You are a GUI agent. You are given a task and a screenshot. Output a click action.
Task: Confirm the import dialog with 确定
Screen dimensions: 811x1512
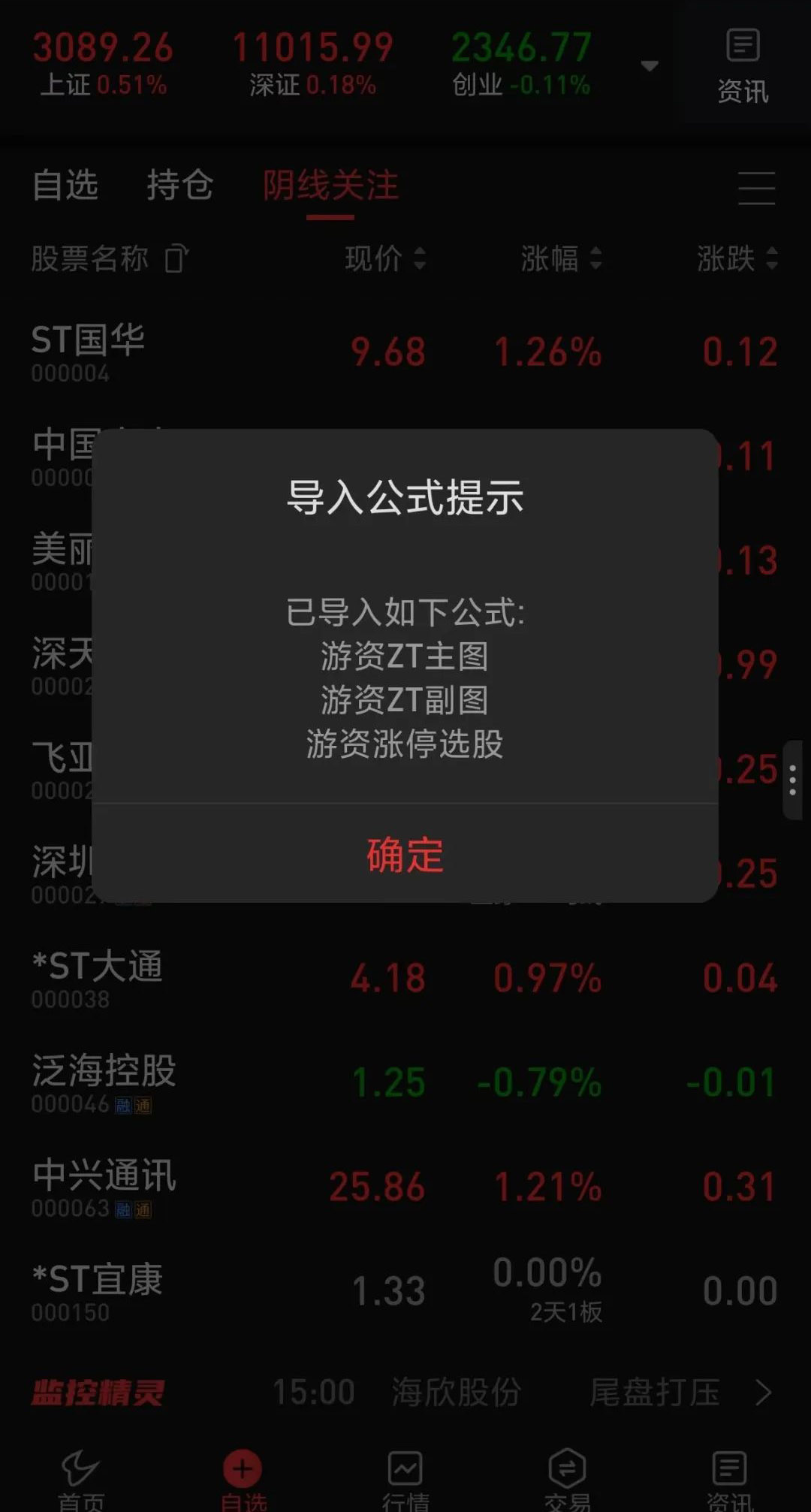405,855
